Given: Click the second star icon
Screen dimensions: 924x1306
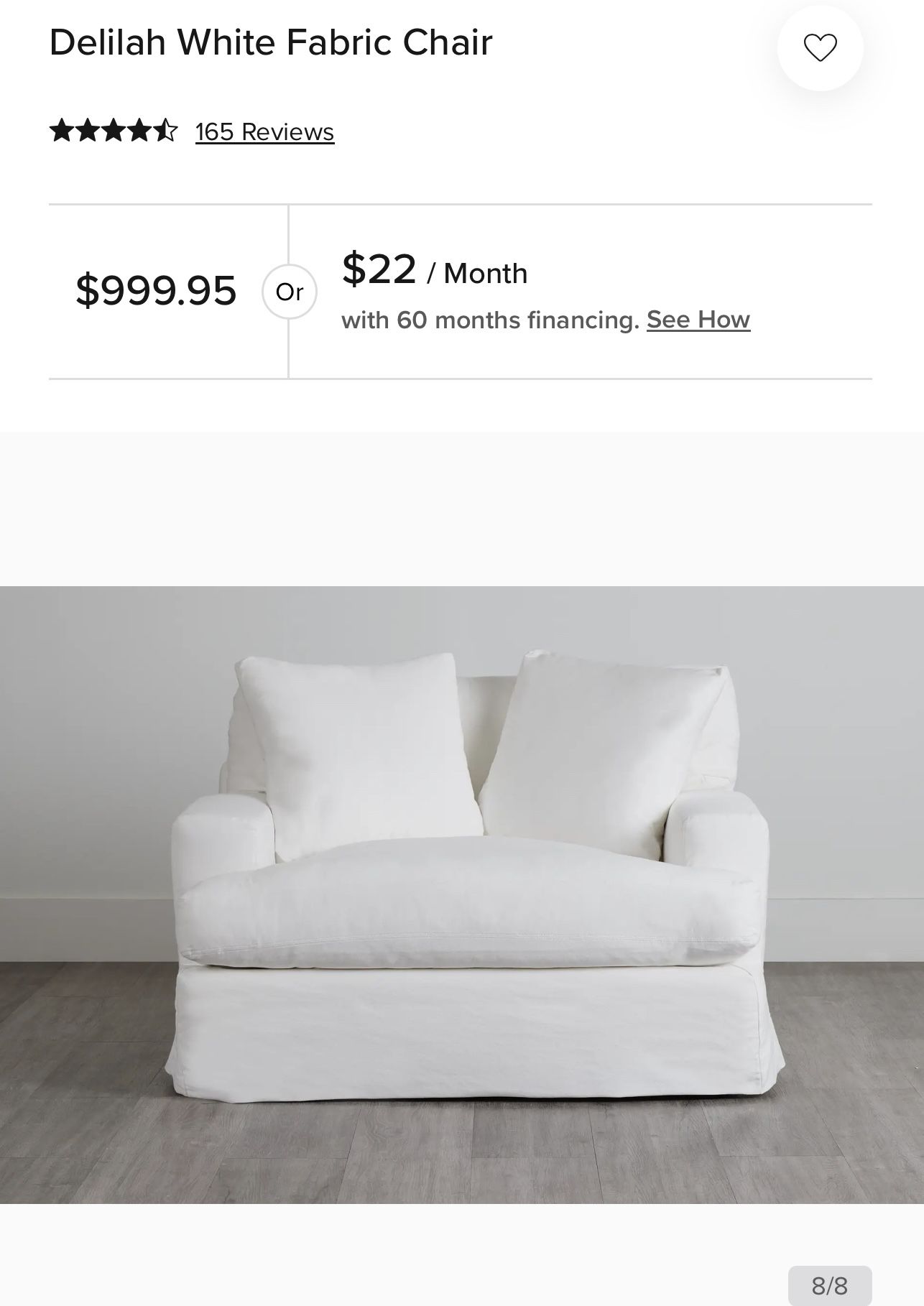Looking at the screenshot, I should 89,131.
